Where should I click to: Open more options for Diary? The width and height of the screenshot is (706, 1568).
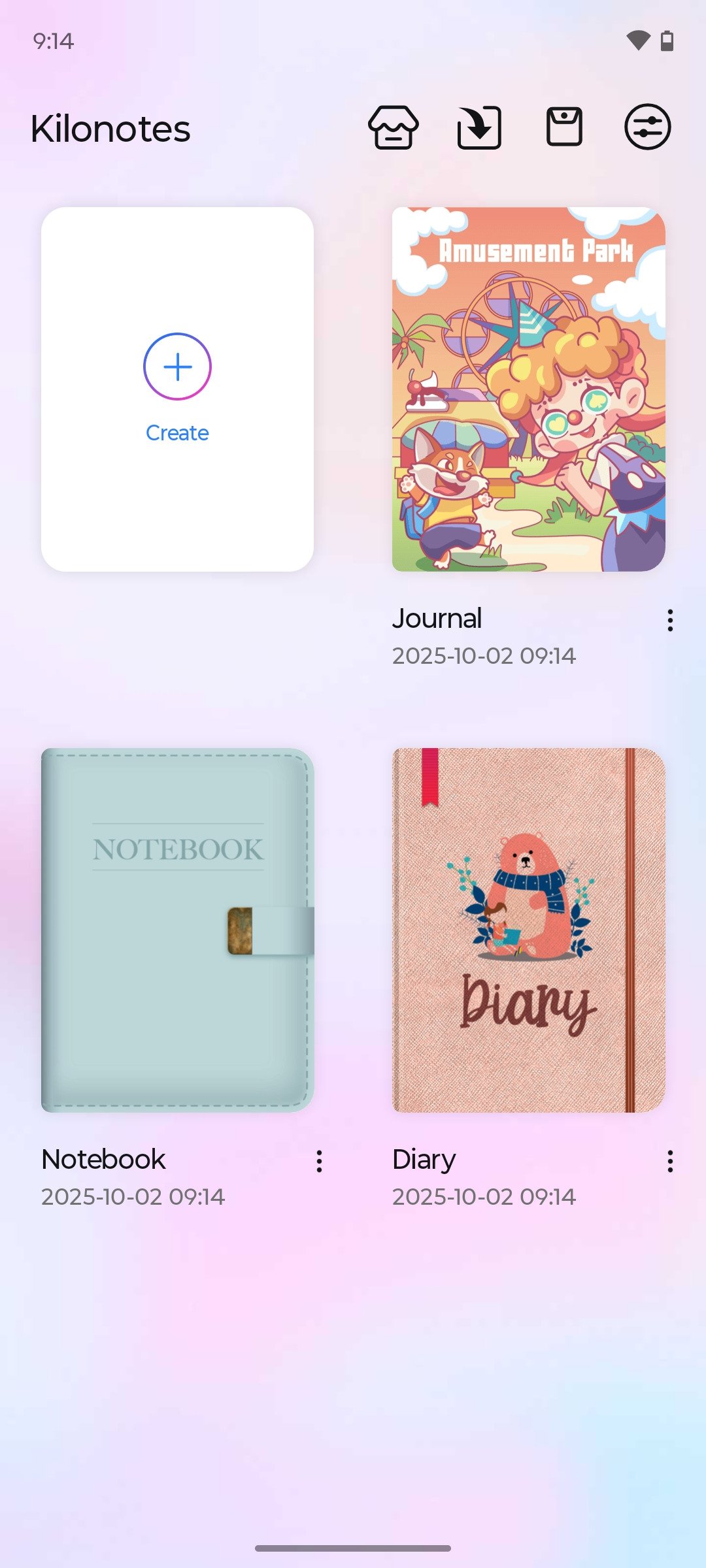[x=670, y=1161]
